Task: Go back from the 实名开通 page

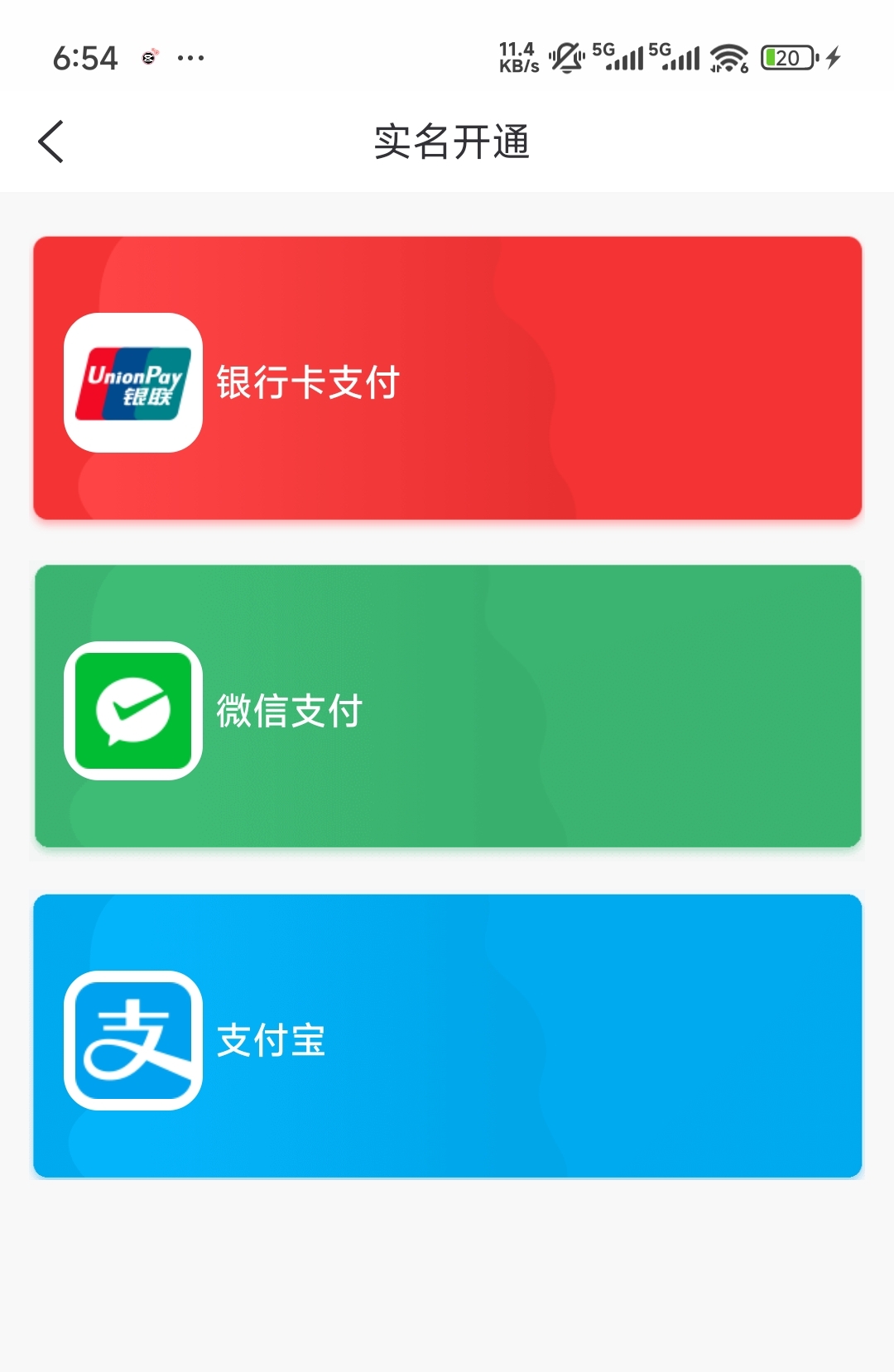Action: pyautogui.click(x=51, y=142)
